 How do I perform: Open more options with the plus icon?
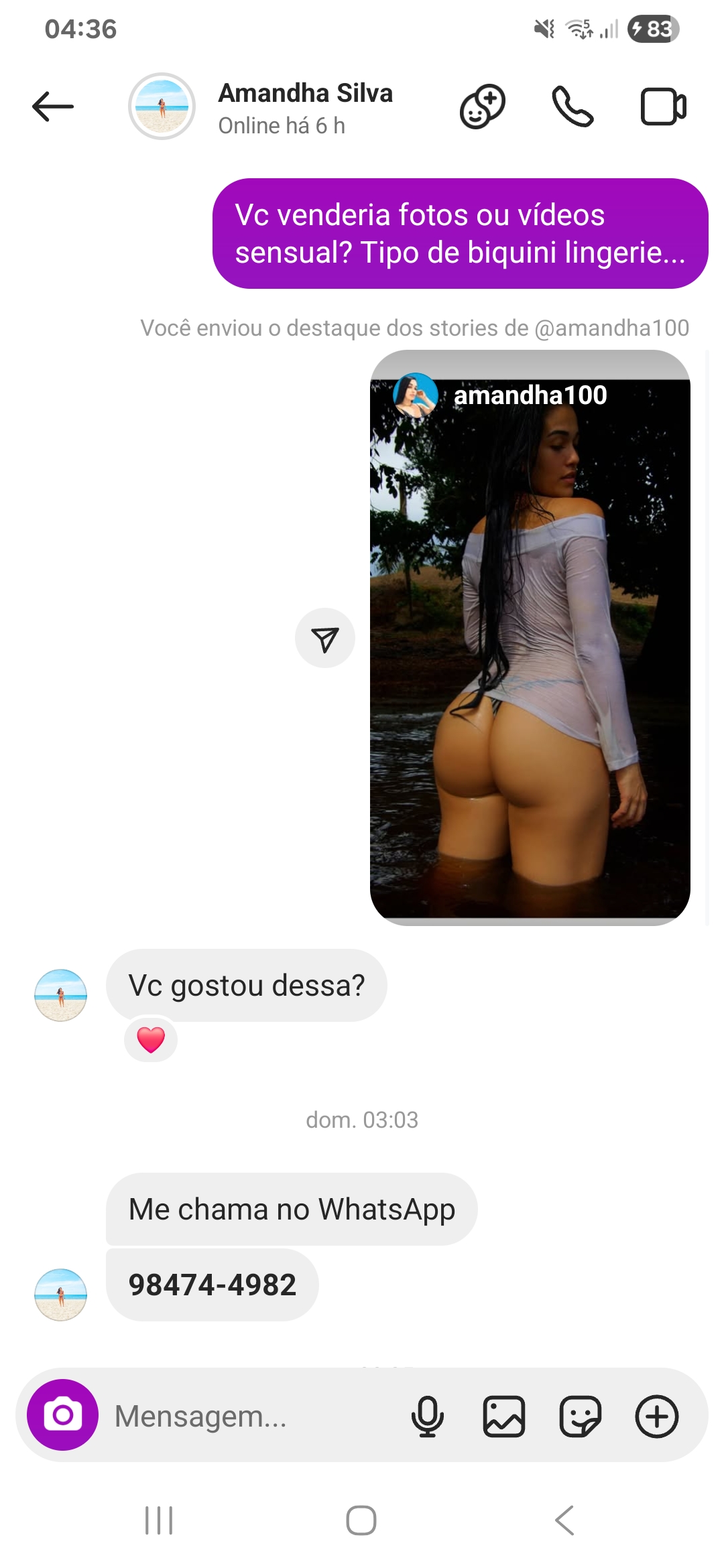point(657,1416)
